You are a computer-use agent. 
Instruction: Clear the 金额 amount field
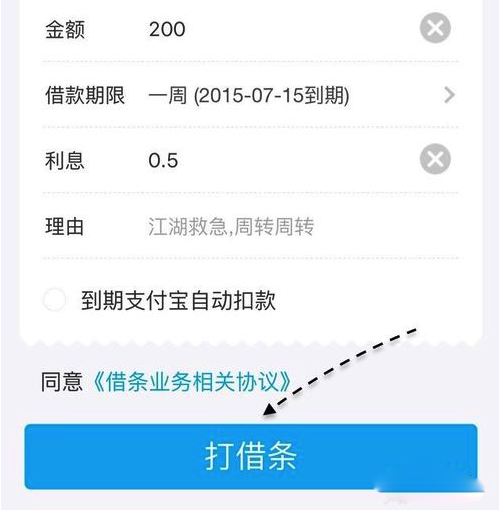coord(435,28)
